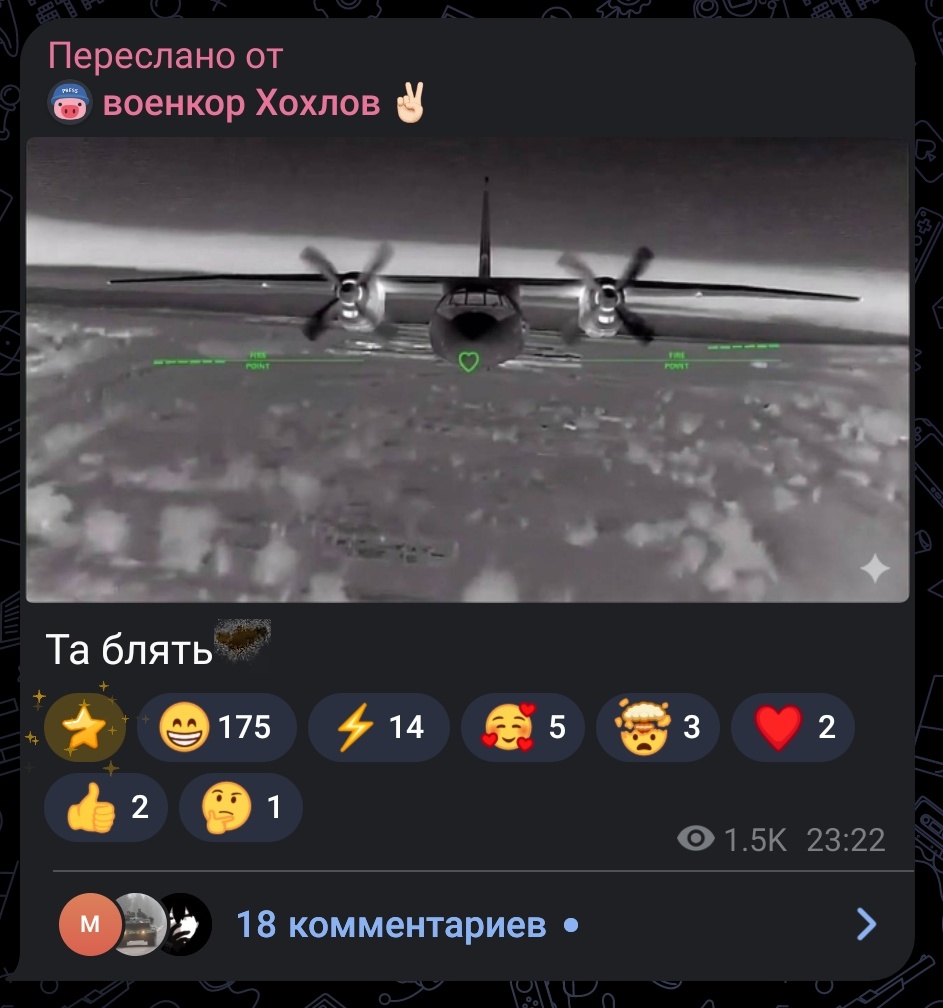Add a paid star reaction

click(85, 727)
